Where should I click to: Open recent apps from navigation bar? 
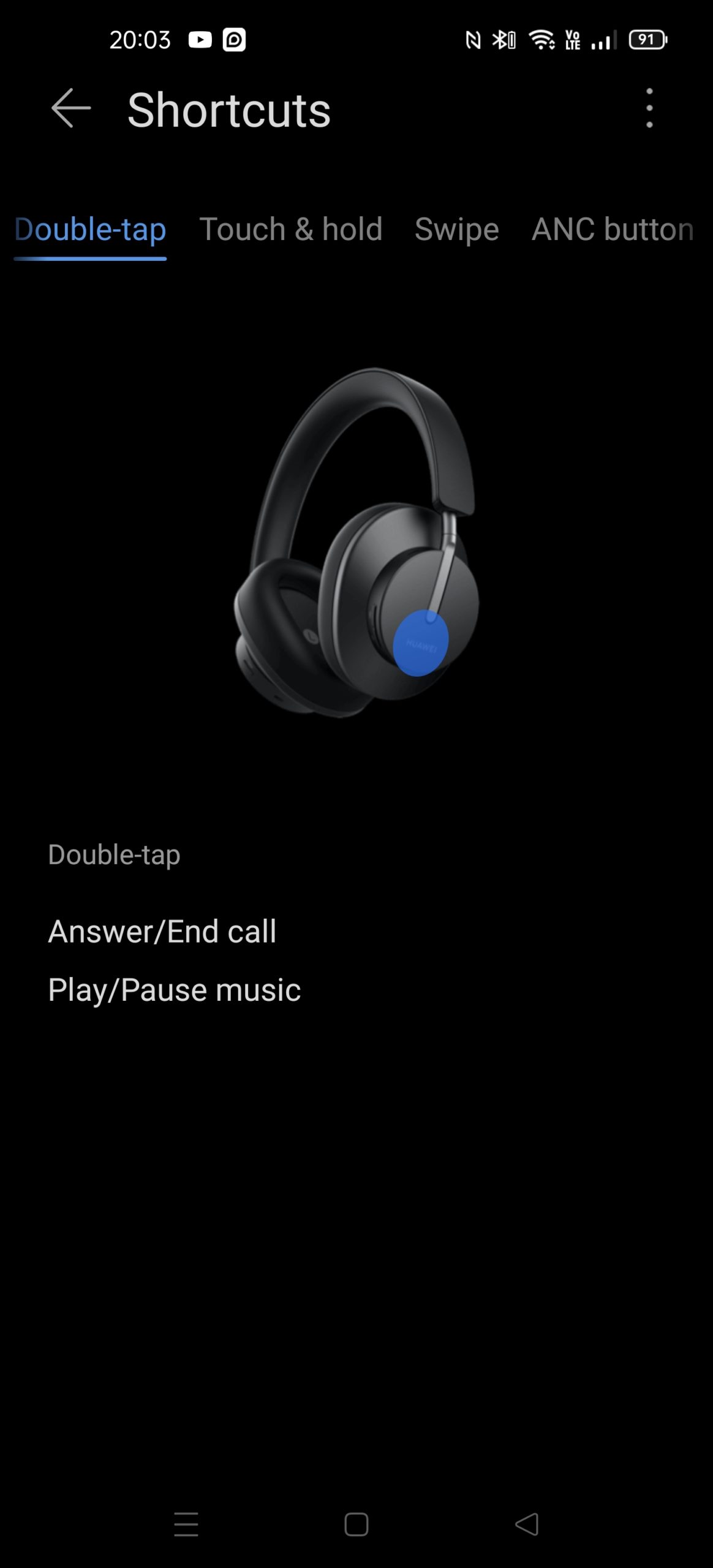coord(186,1524)
